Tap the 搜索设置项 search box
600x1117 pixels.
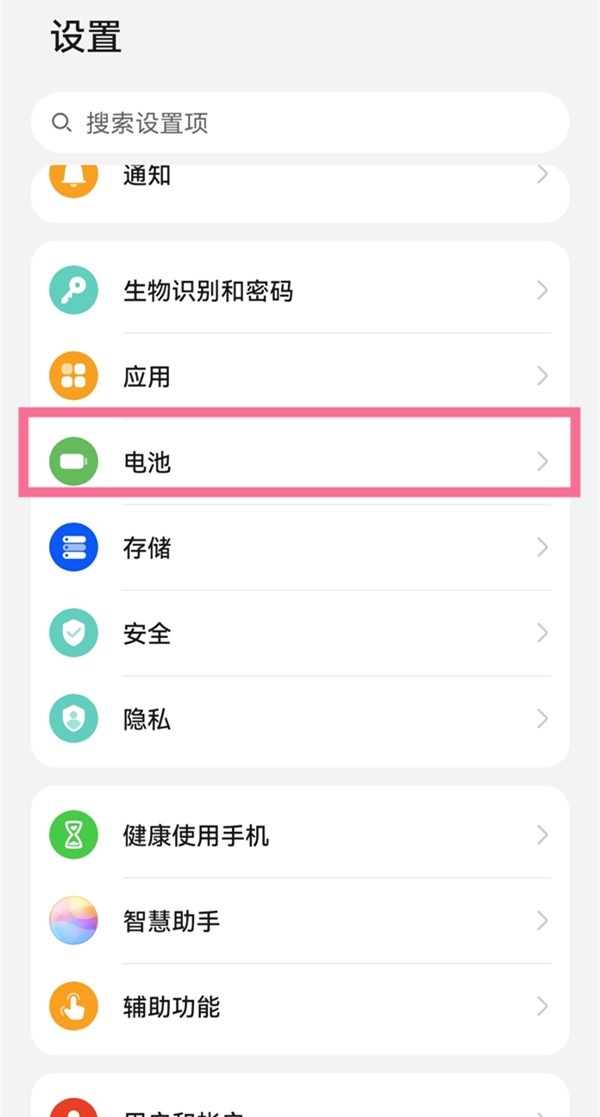pos(300,123)
